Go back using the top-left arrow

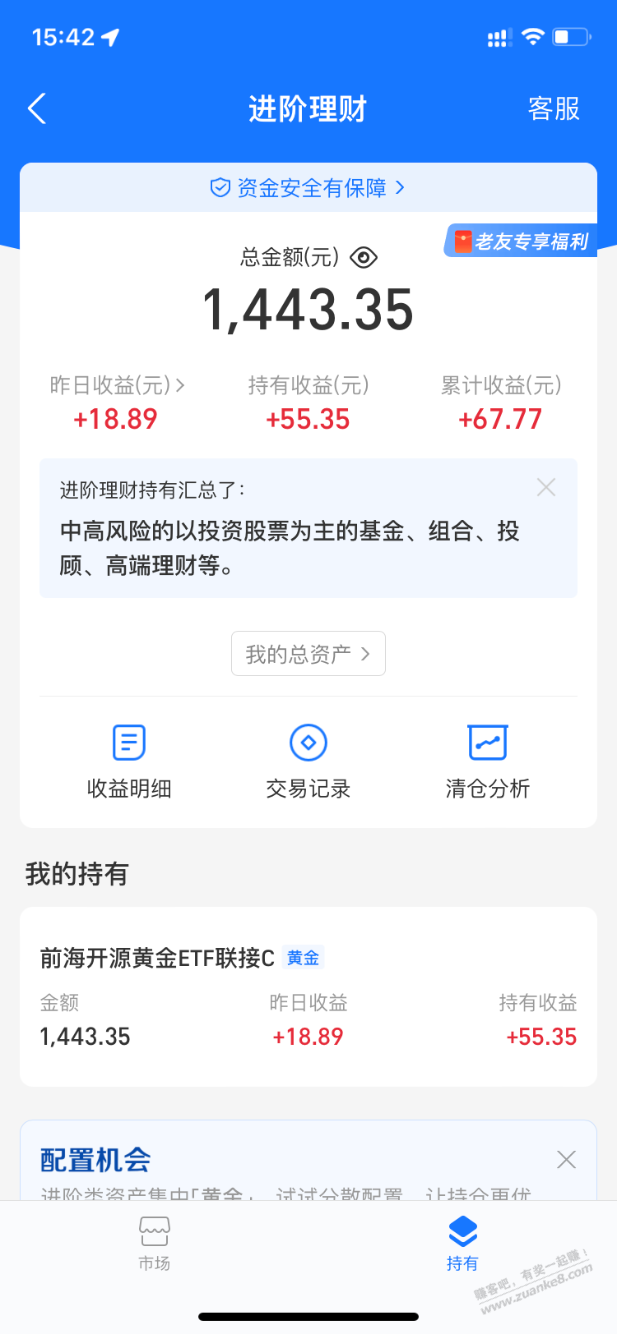(x=37, y=109)
